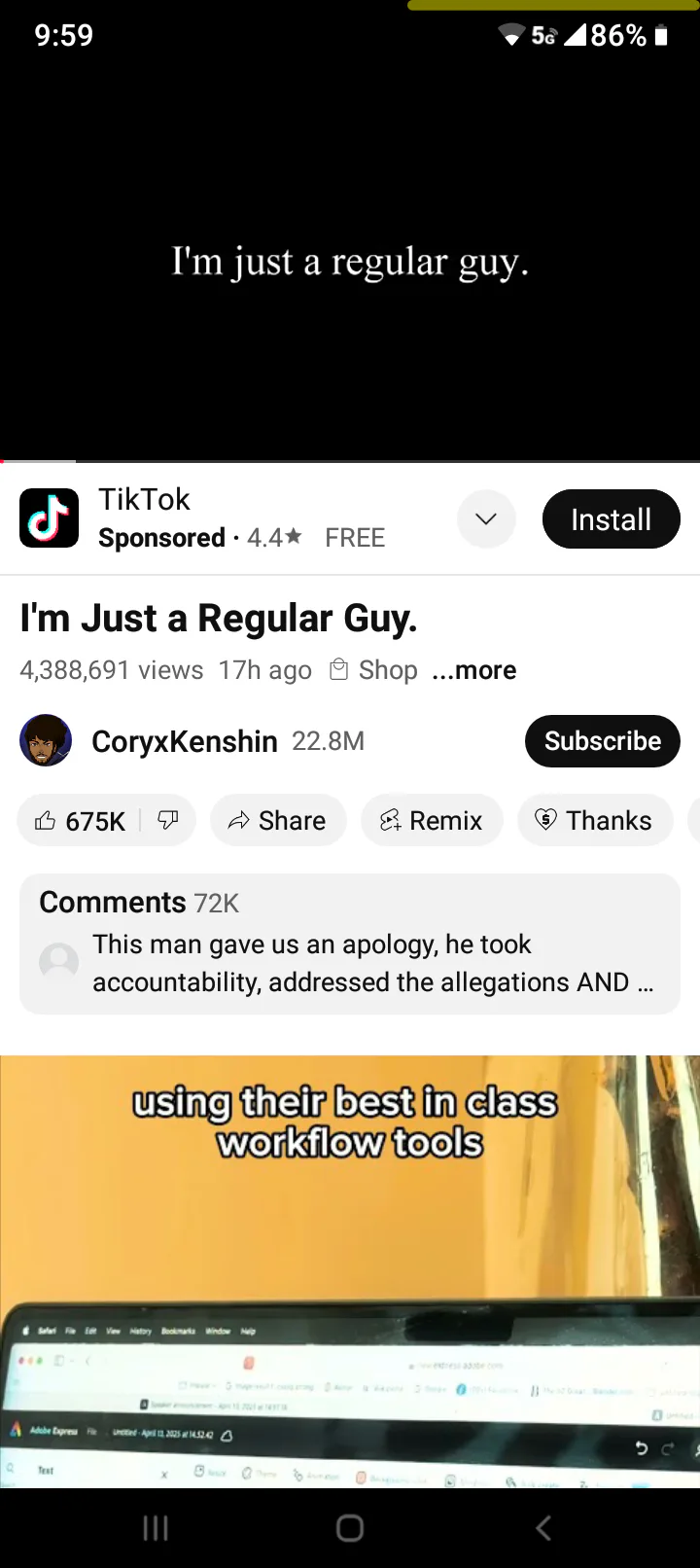Viewport: 700px width, 1568px height.
Task: Send Thanks to the creator
Action: (595, 821)
